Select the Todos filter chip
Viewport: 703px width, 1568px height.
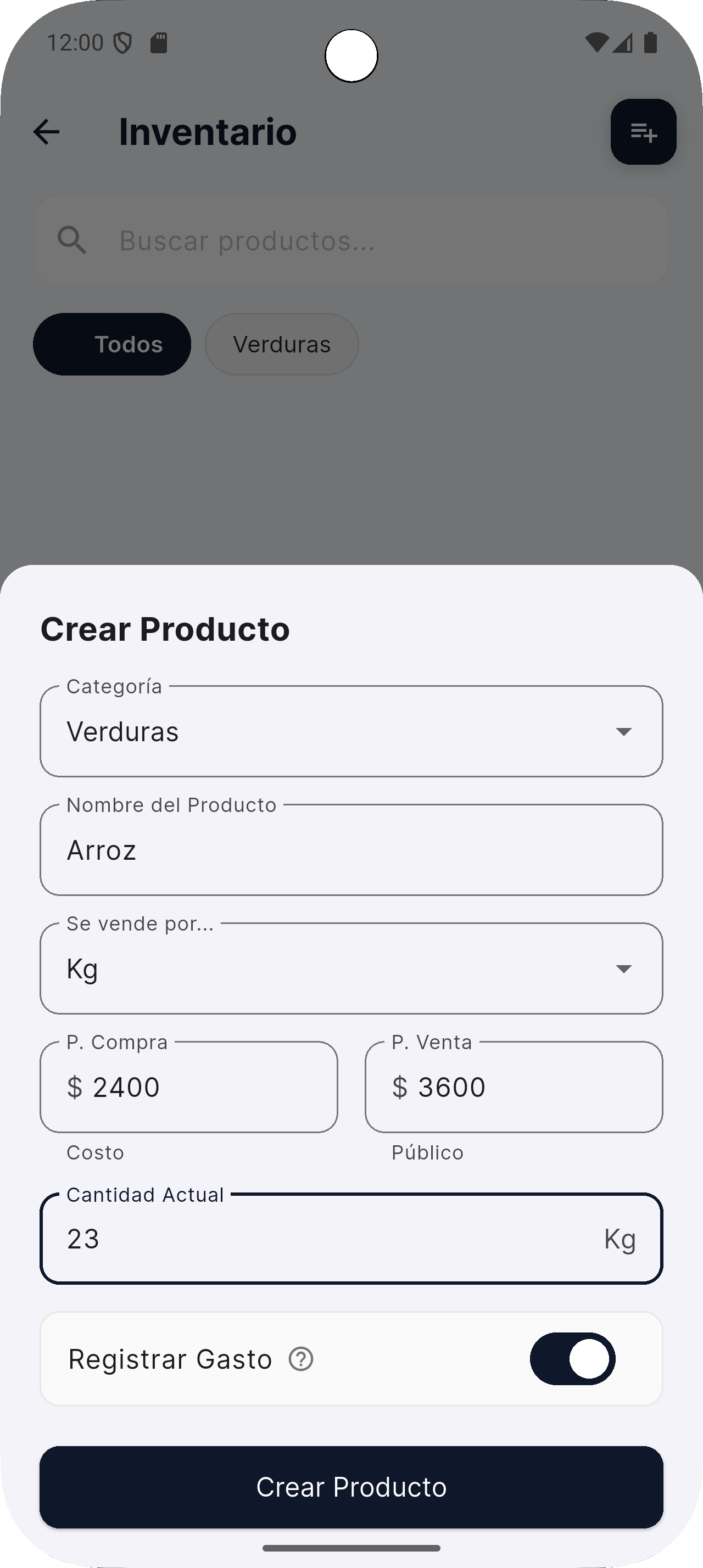point(112,344)
